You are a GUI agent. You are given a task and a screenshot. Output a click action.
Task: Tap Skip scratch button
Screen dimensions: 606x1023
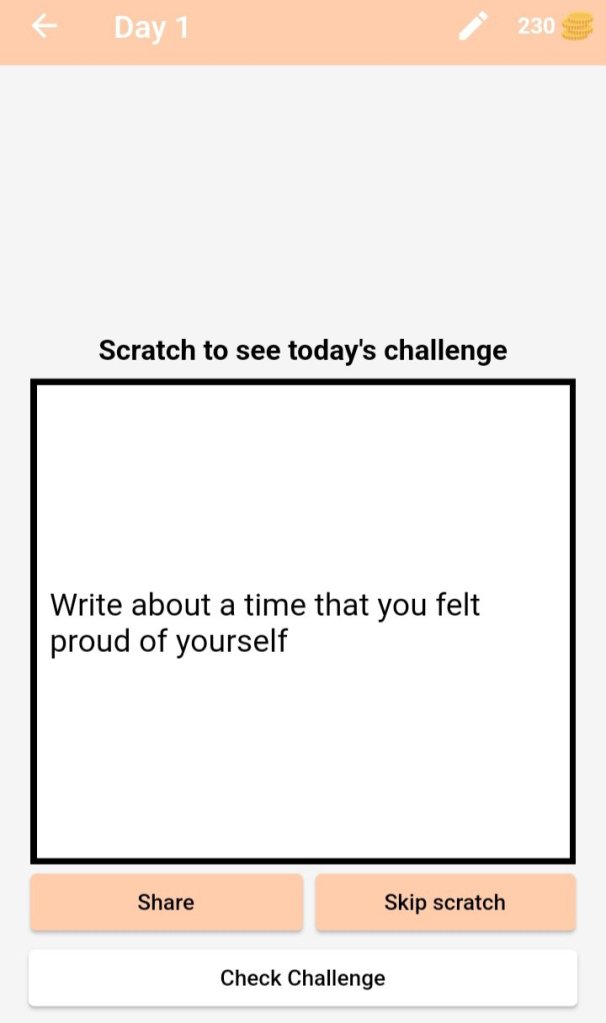click(445, 902)
